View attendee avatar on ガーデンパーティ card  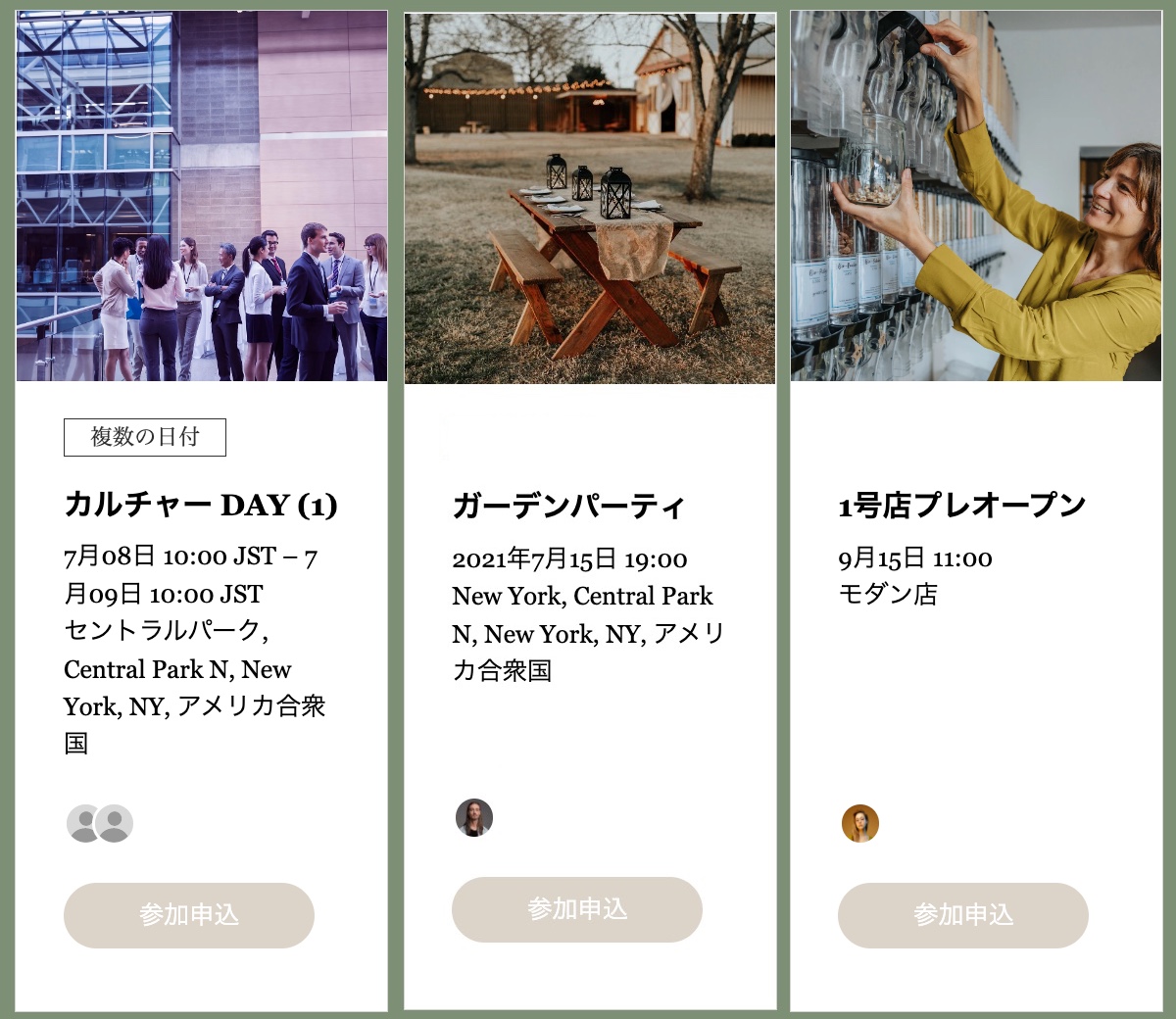(x=474, y=817)
